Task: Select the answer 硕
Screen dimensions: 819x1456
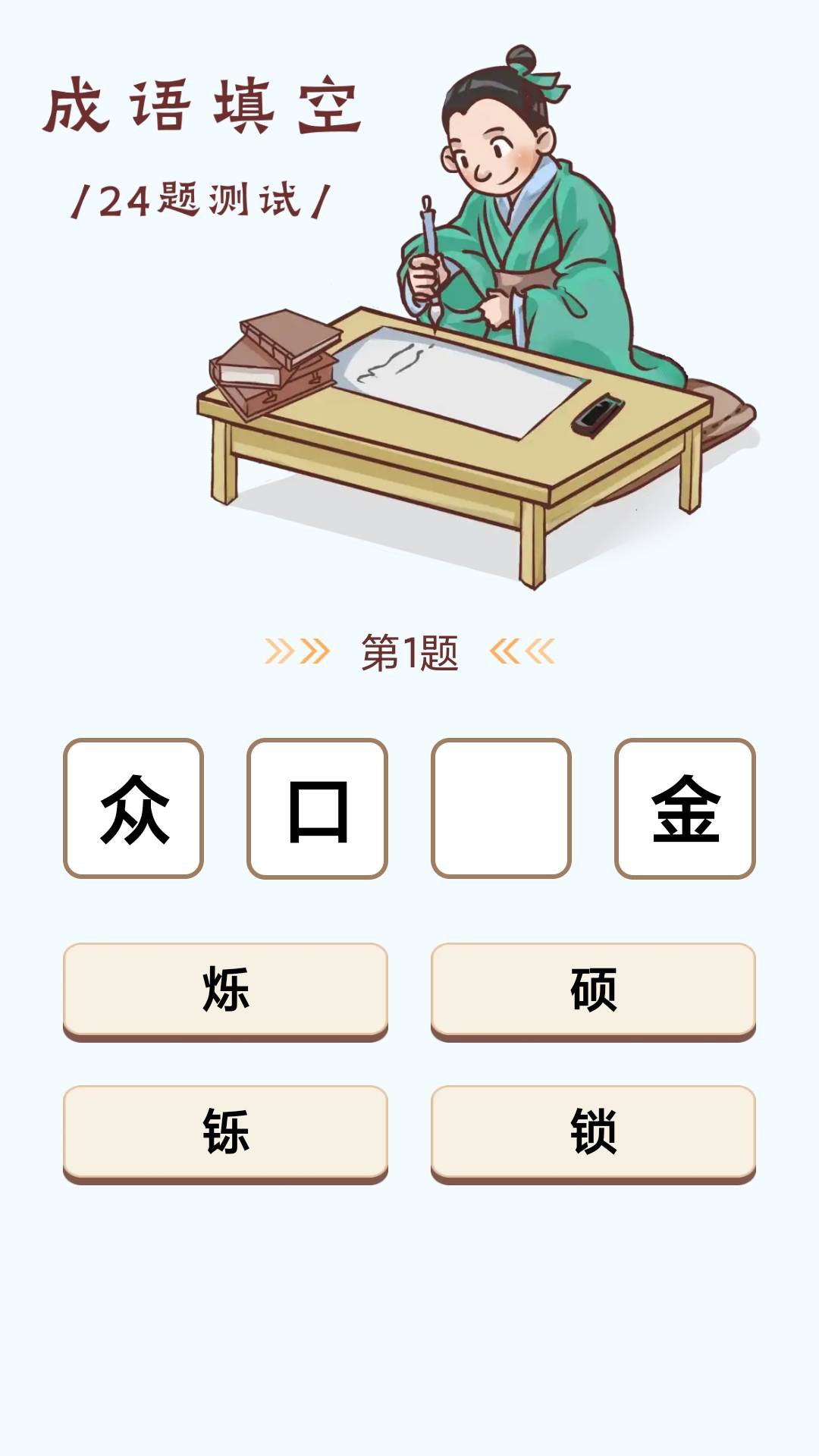Action: point(593,990)
